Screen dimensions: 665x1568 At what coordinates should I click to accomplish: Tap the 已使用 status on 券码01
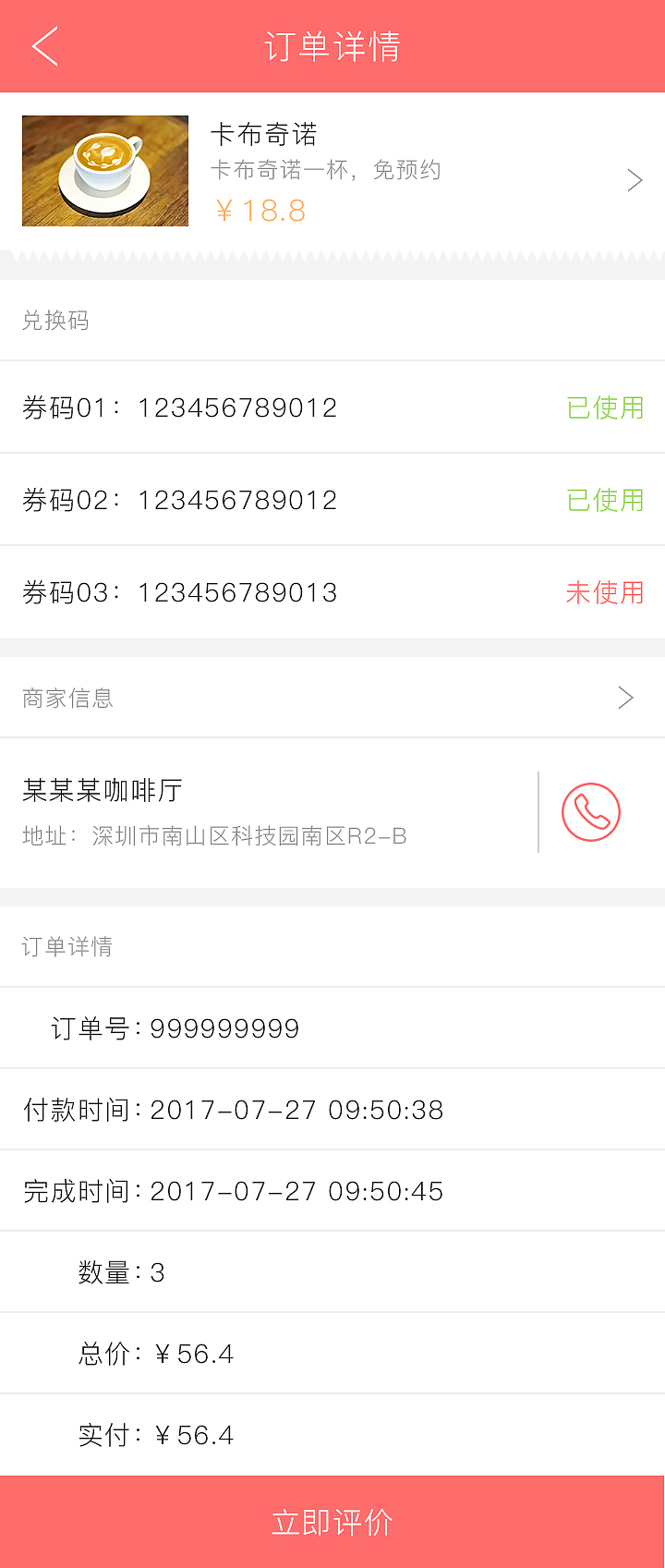[x=605, y=407]
